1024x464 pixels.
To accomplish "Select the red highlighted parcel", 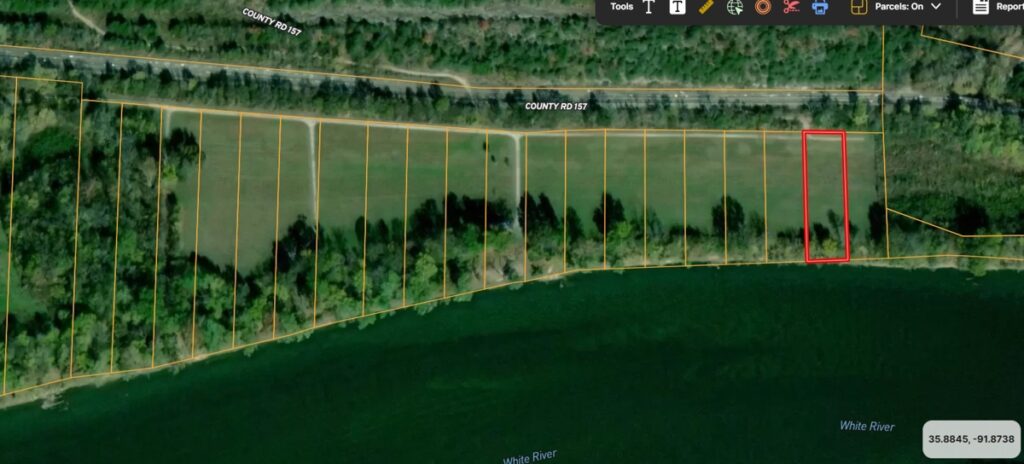I will (826, 195).
